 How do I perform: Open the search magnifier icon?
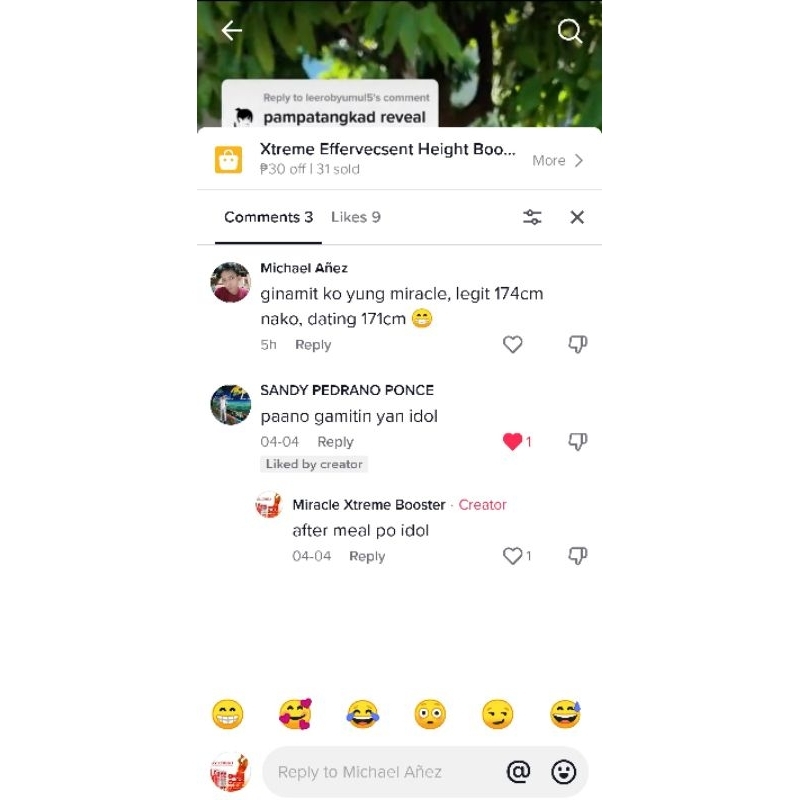(x=569, y=32)
